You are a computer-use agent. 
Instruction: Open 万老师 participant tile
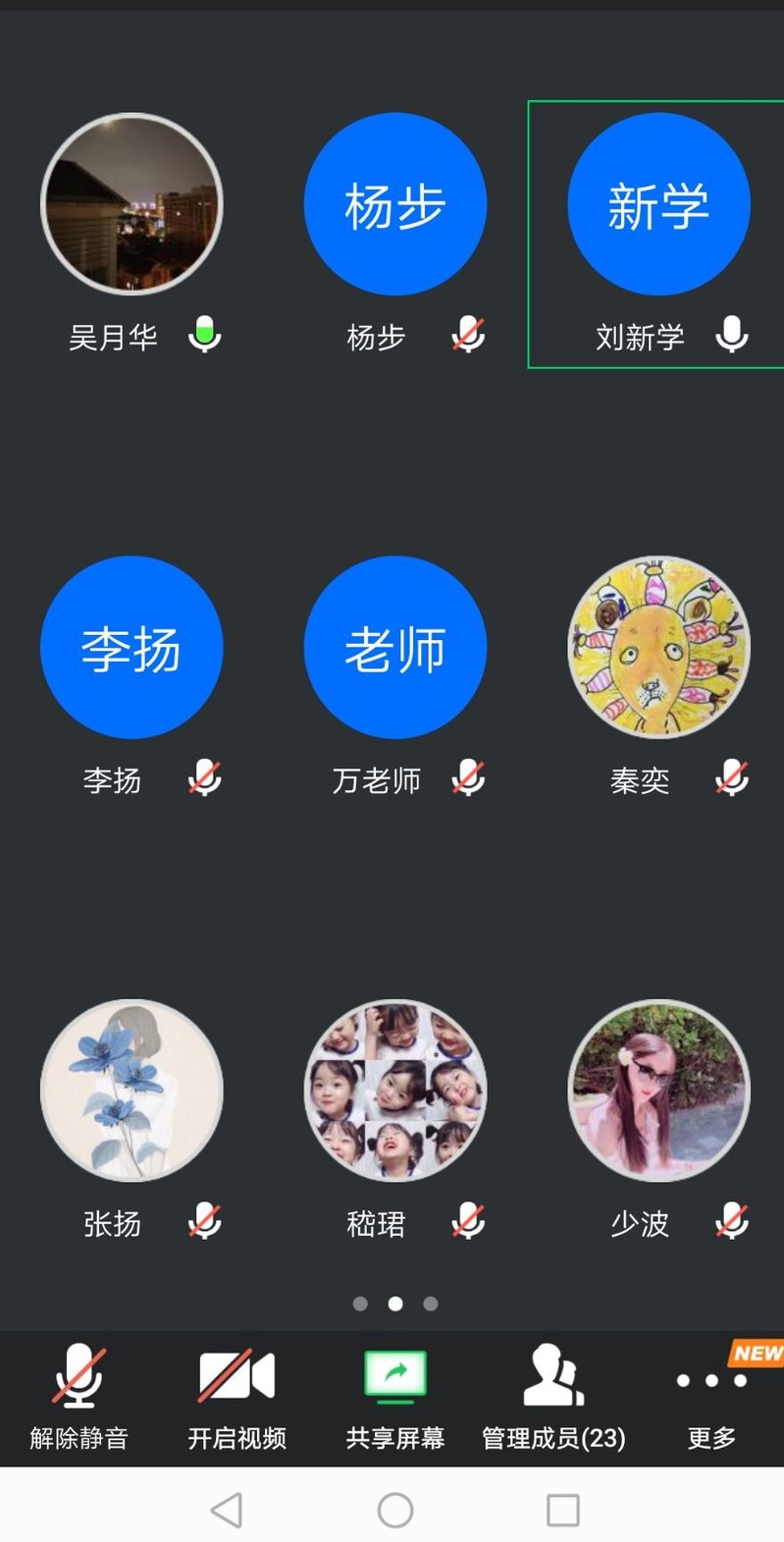395,648
